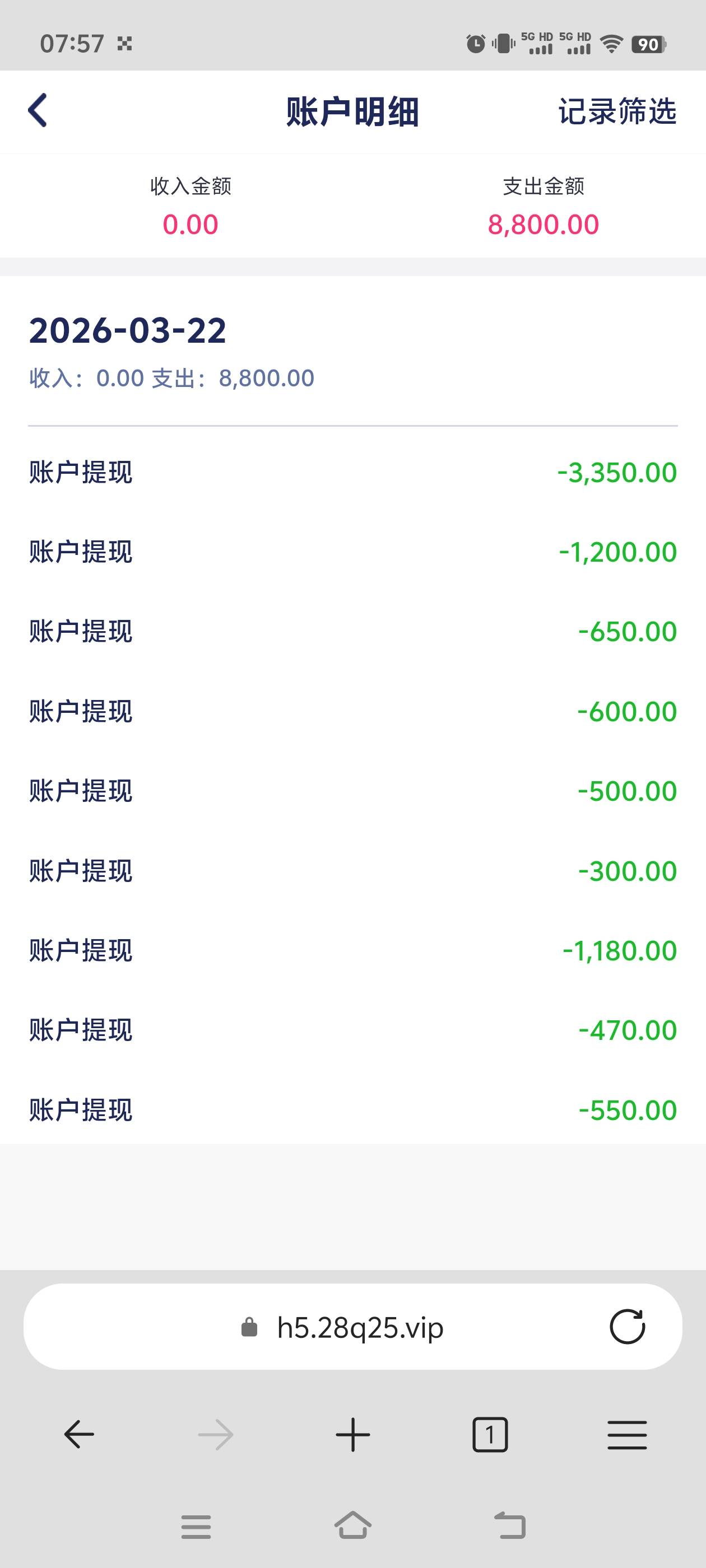Reload the page with the refresh icon
The width and height of the screenshot is (706, 1568).
pyautogui.click(x=627, y=1327)
